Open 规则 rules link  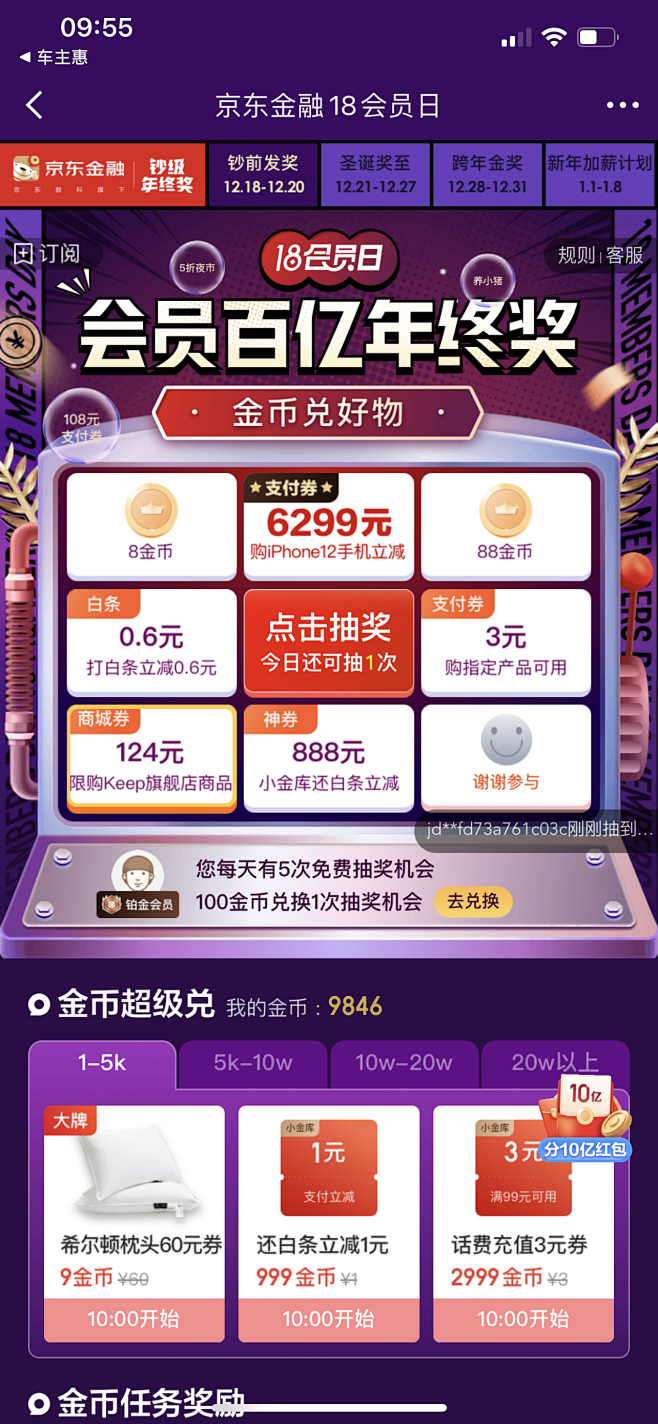pyautogui.click(x=576, y=255)
